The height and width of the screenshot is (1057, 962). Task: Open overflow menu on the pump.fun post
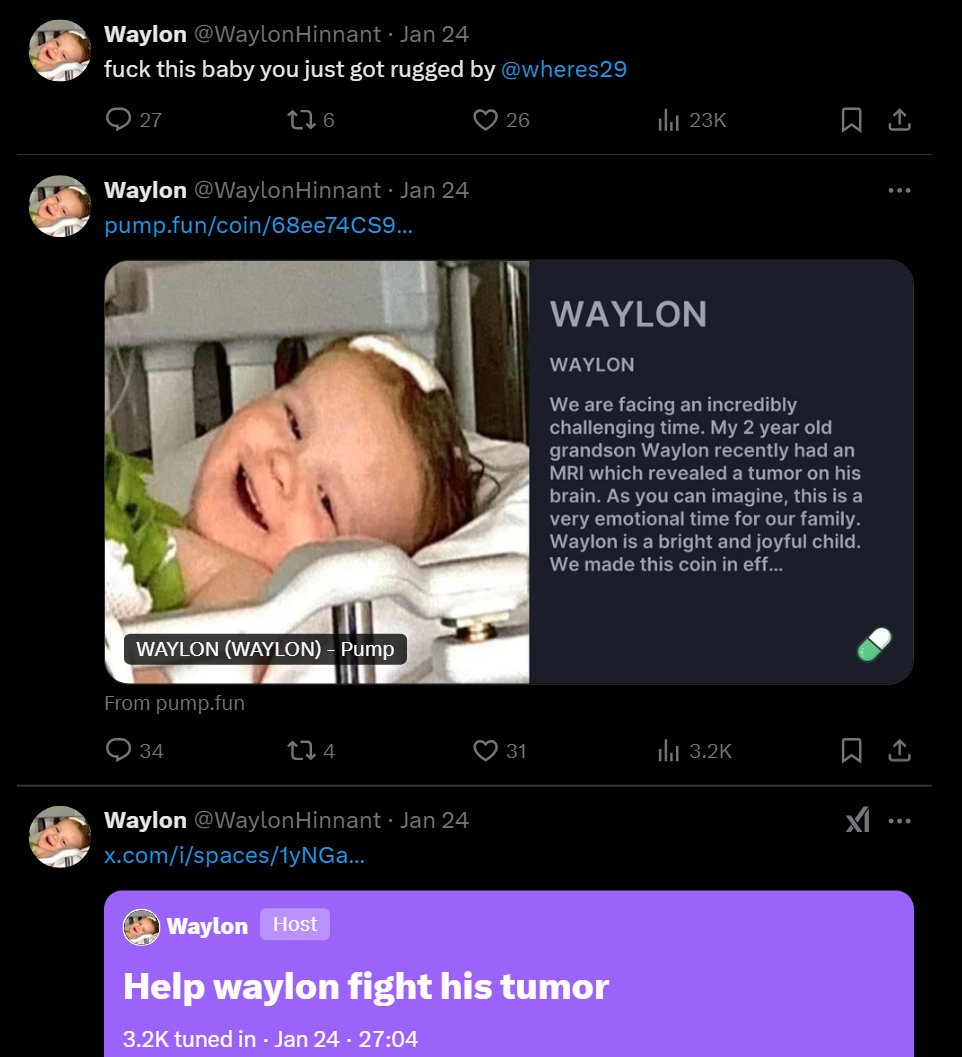[x=899, y=190]
